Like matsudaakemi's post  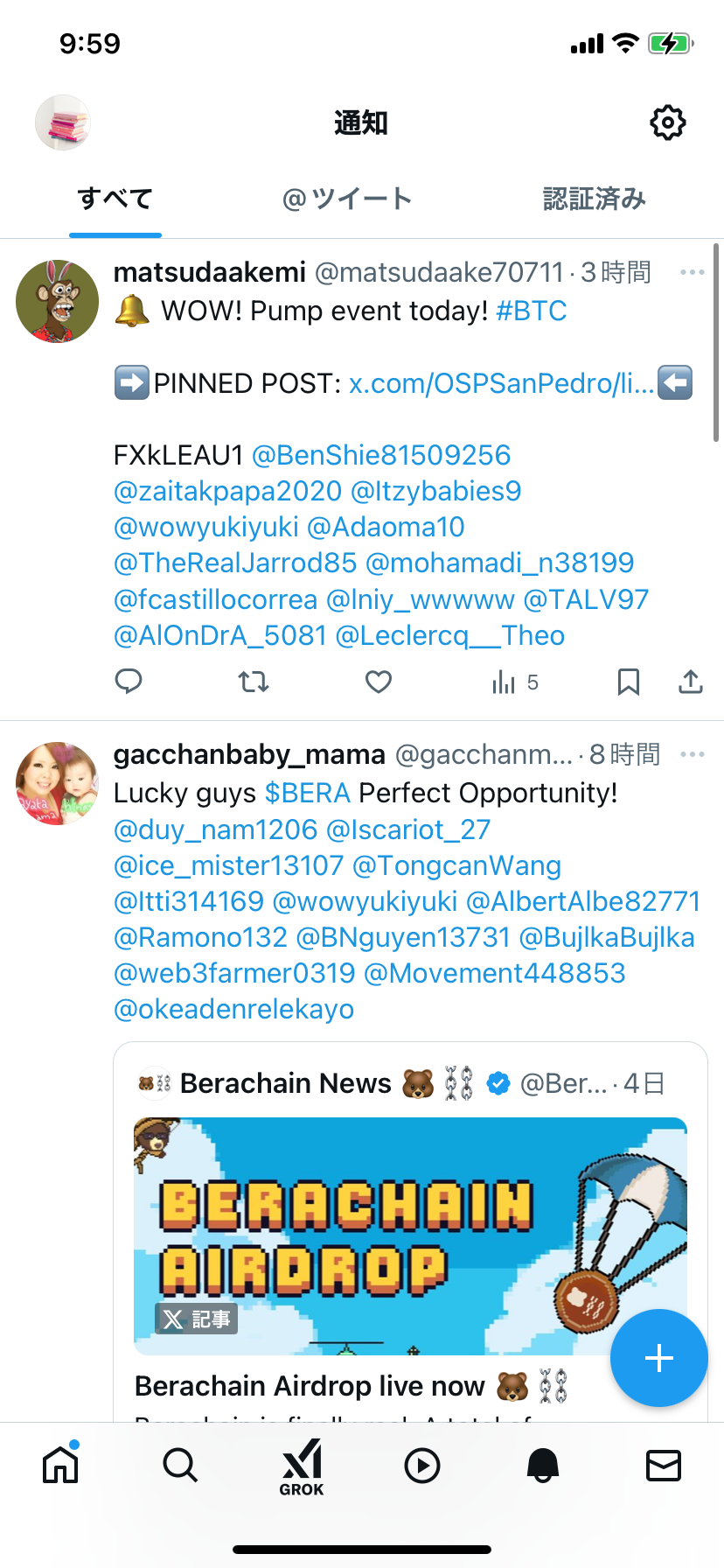pos(379,682)
